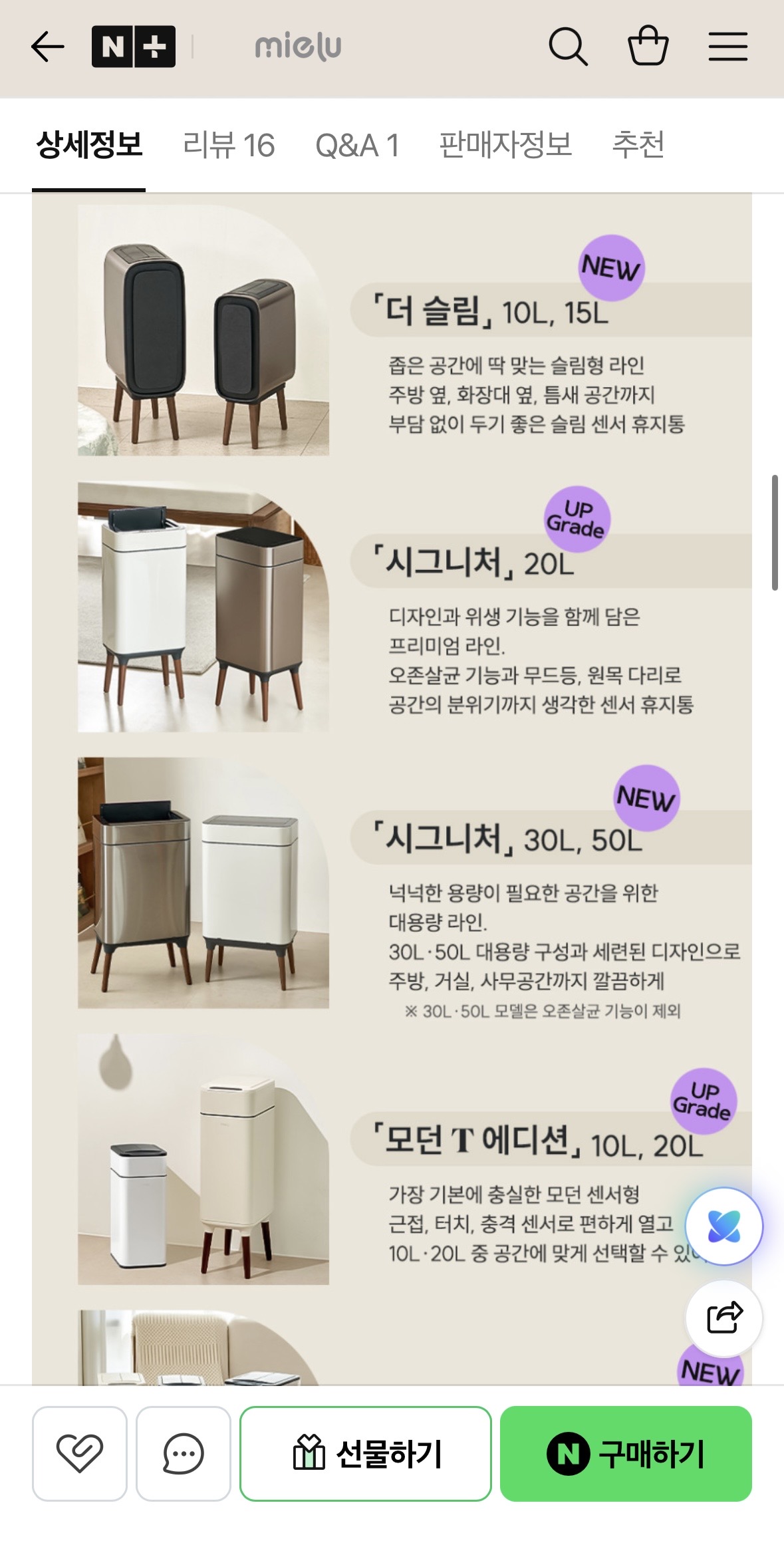The height and width of the screenshot is (1543, 784).
Task: Add product to wishlist with heart button
Action: [79, 1453]
